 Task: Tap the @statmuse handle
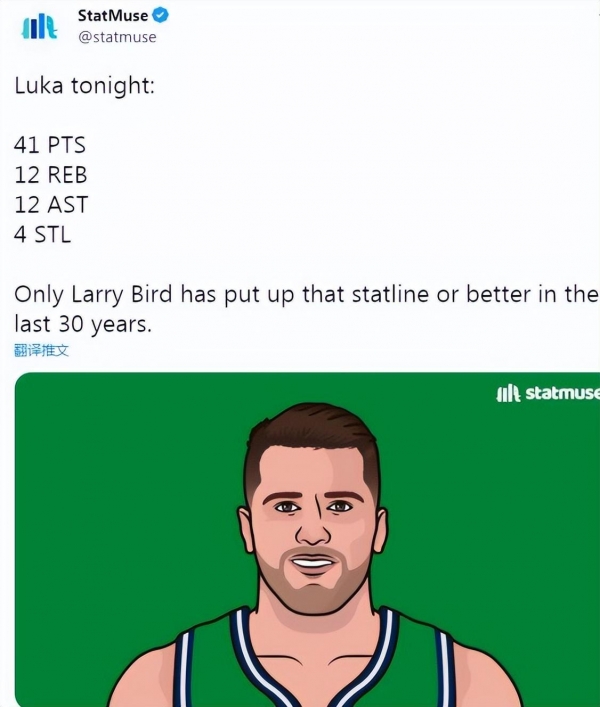coord(116,37)
